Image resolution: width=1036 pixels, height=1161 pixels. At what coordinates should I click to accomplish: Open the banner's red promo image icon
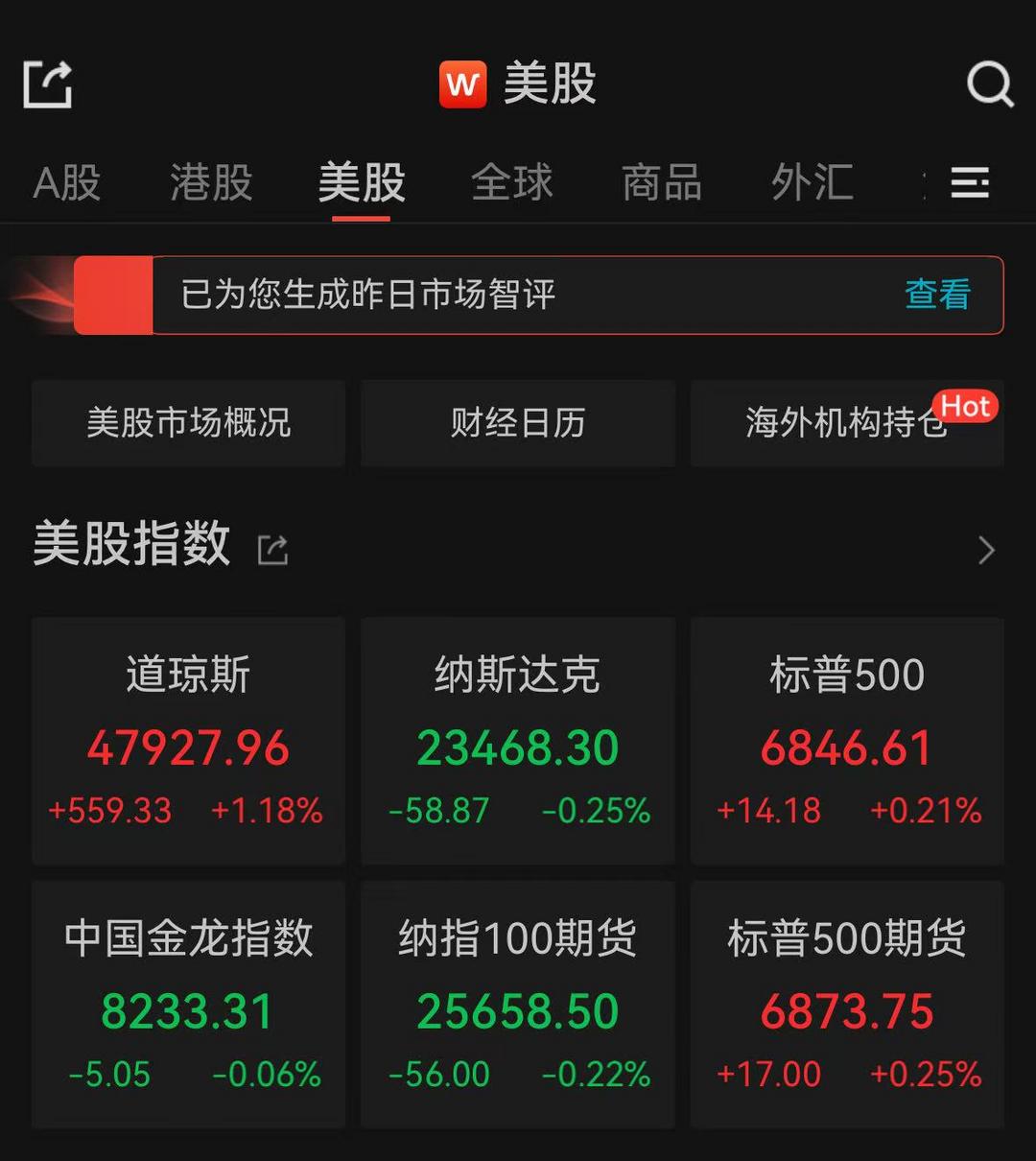click(x=115, y=296)
